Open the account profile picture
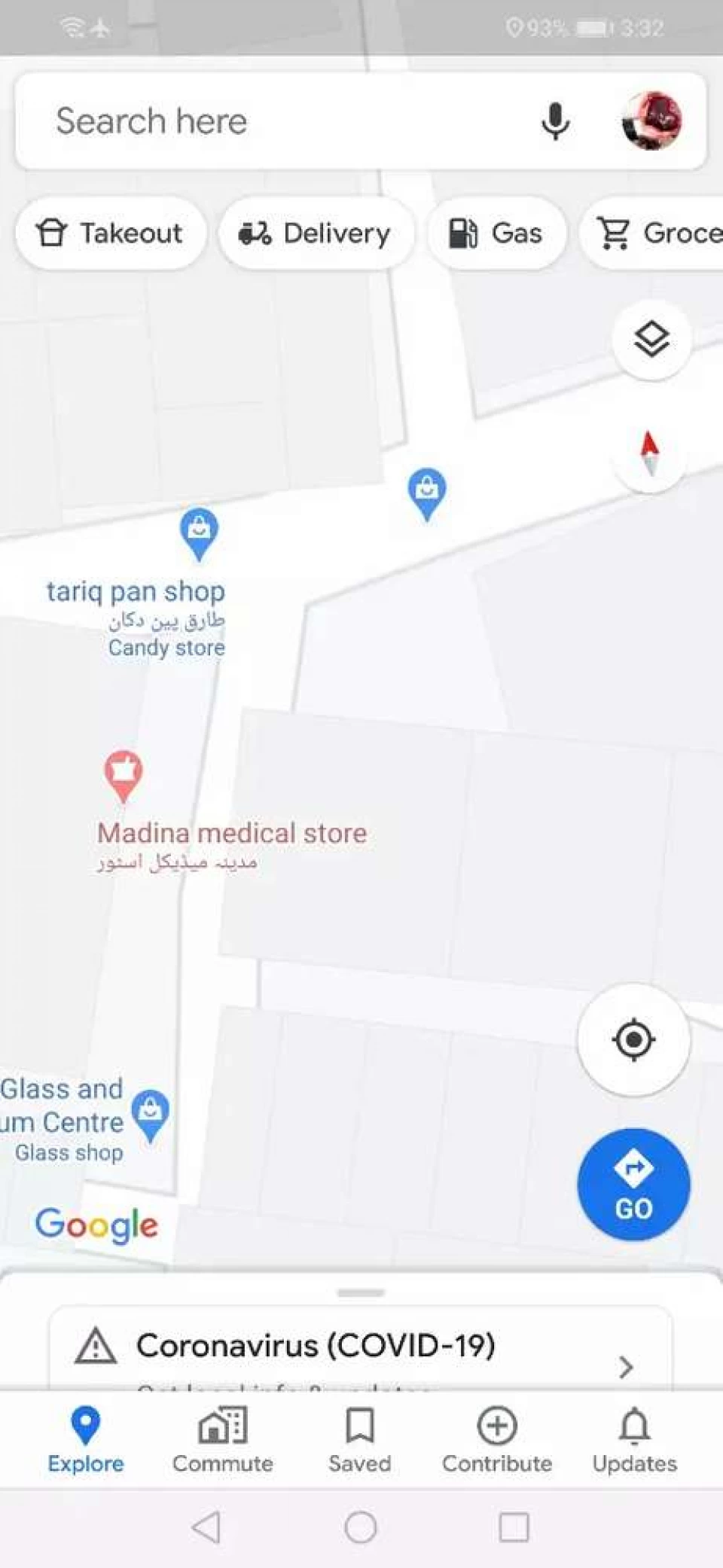 (x=651, y=121)
